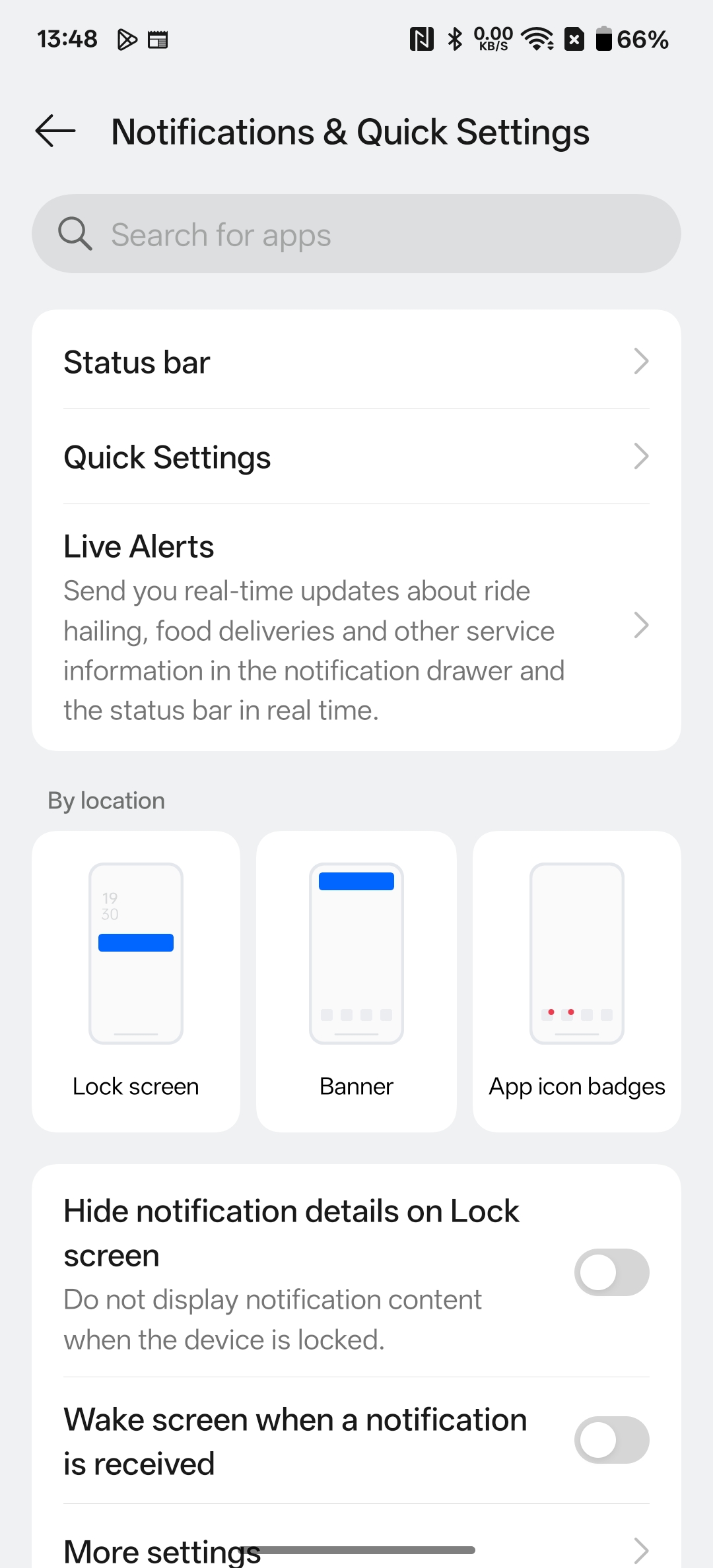Open Status bar settings
This screenshot has height=1568, width=713.
tap(356, 362)
